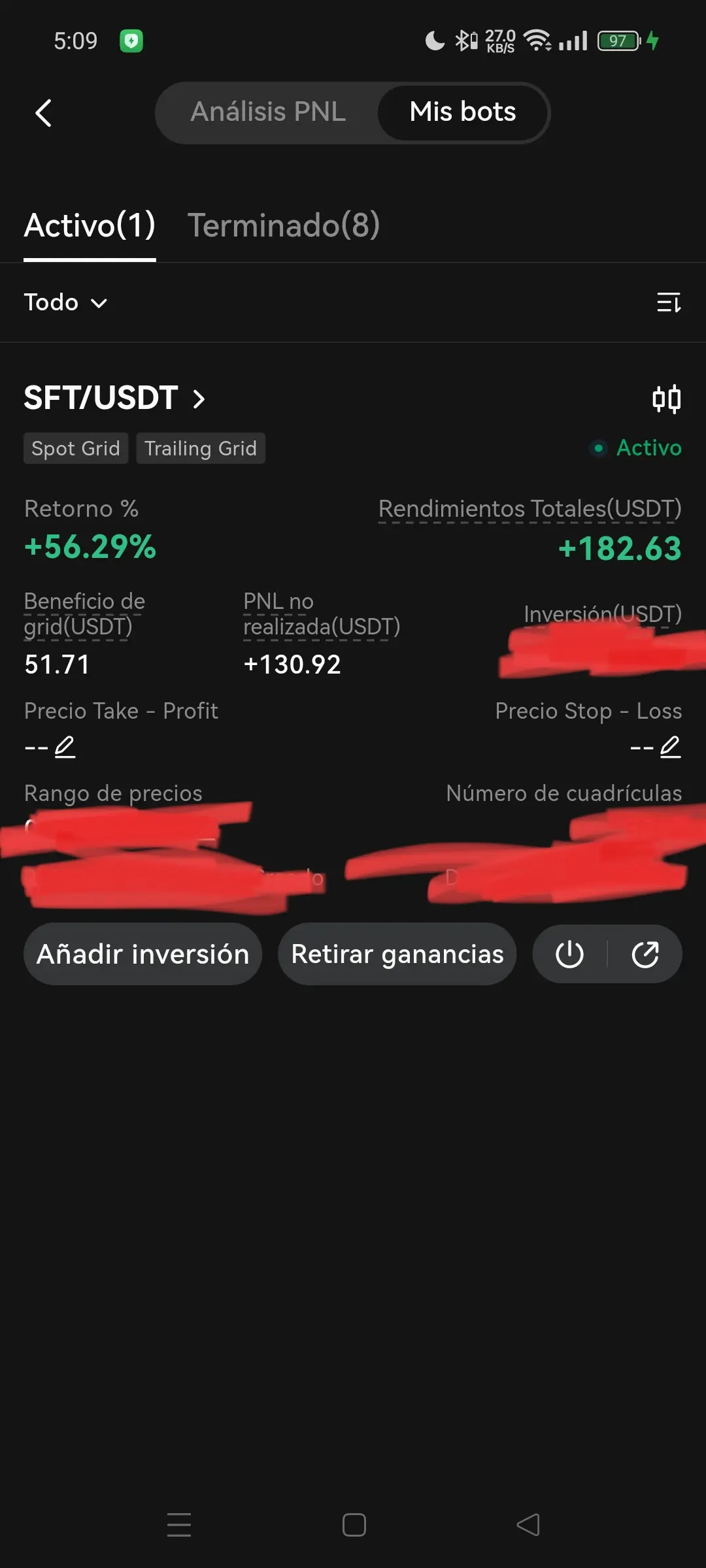
Task: Share the bot via the share icon
Action: pos(645,954)
